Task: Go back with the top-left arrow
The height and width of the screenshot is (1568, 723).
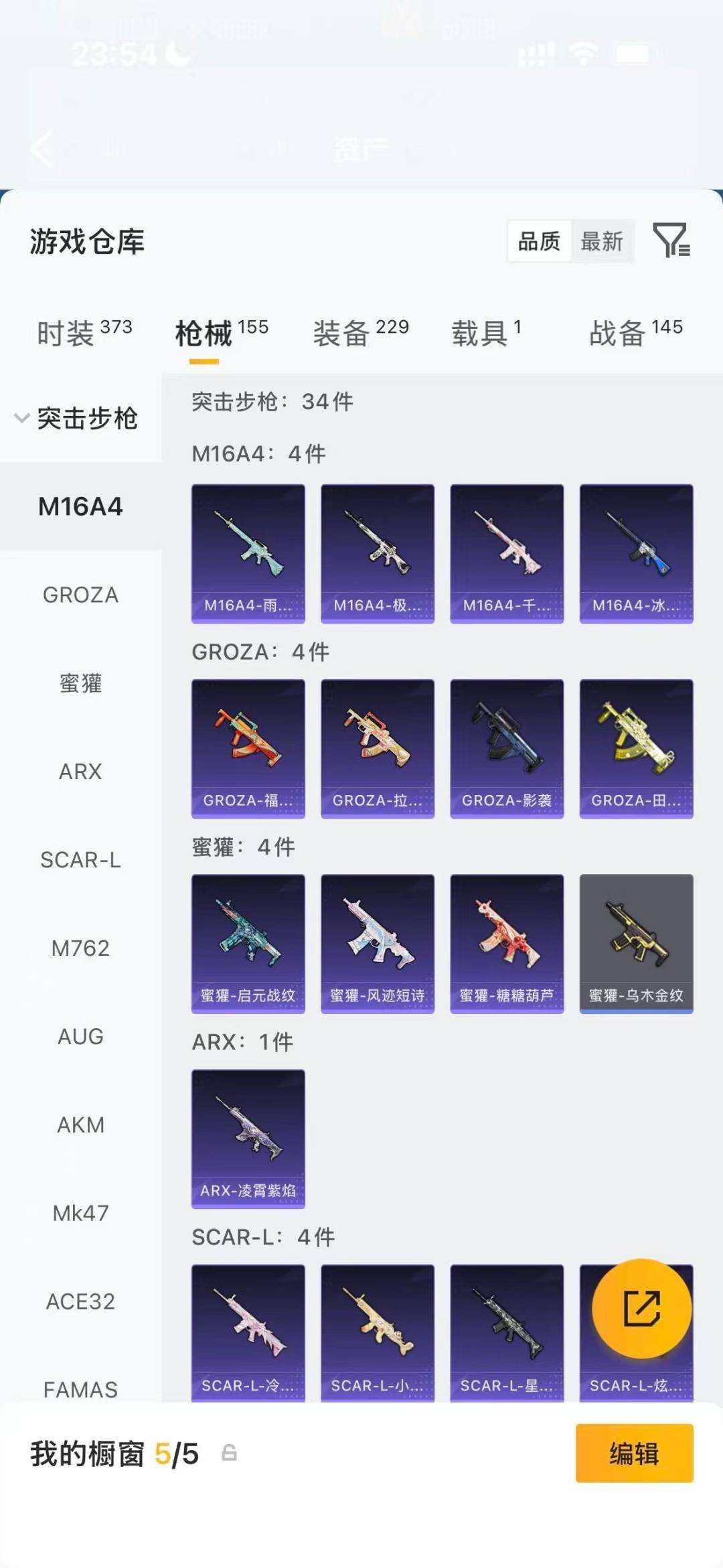Action: (x=42, y=149)
